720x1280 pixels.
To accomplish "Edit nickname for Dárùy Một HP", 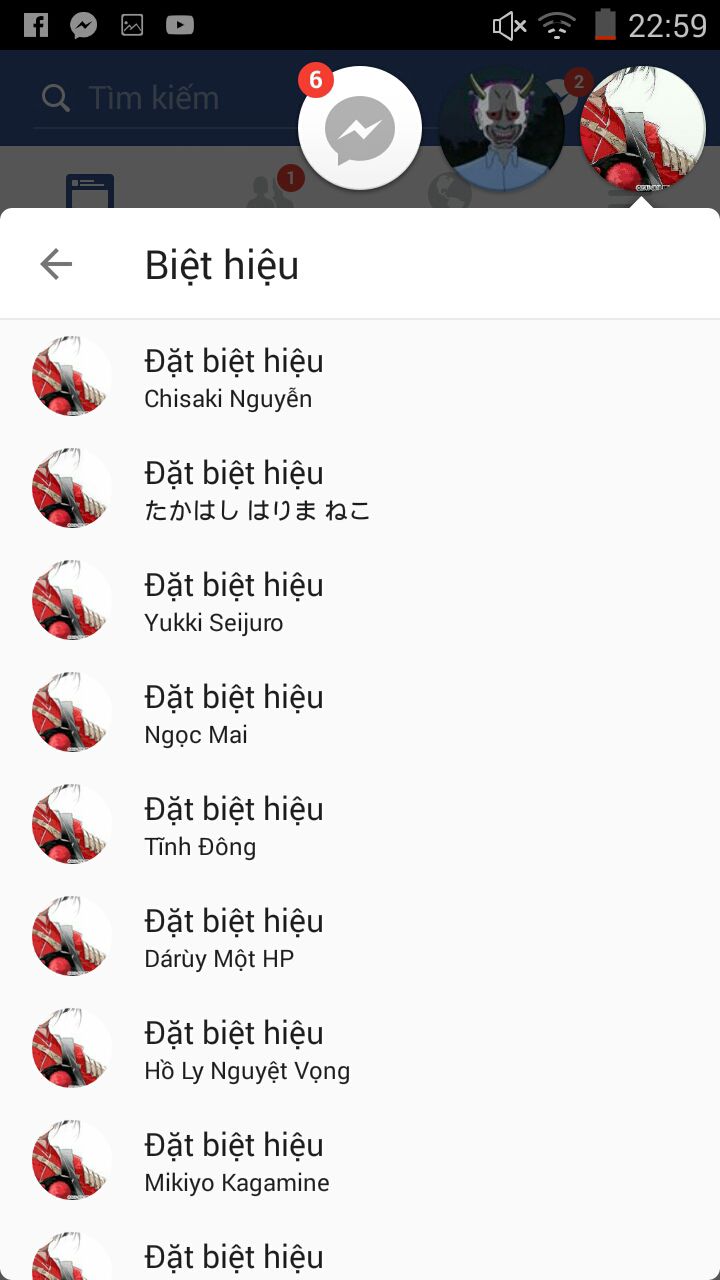I will (234, 937).
